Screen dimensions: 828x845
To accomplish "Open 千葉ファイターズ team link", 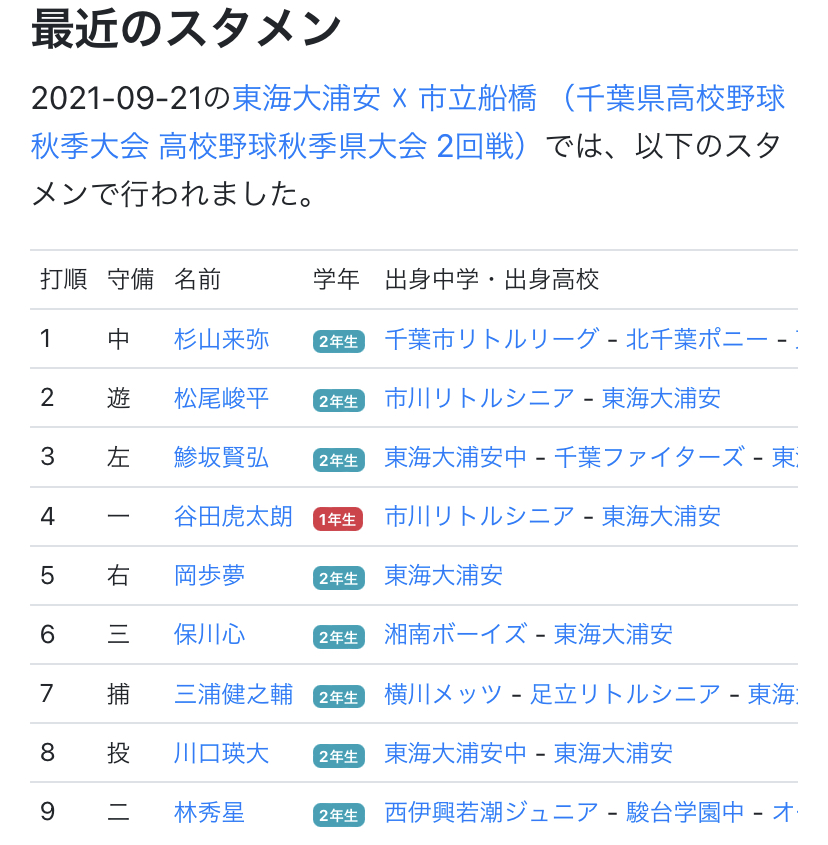I will click(x=649, y=458).
